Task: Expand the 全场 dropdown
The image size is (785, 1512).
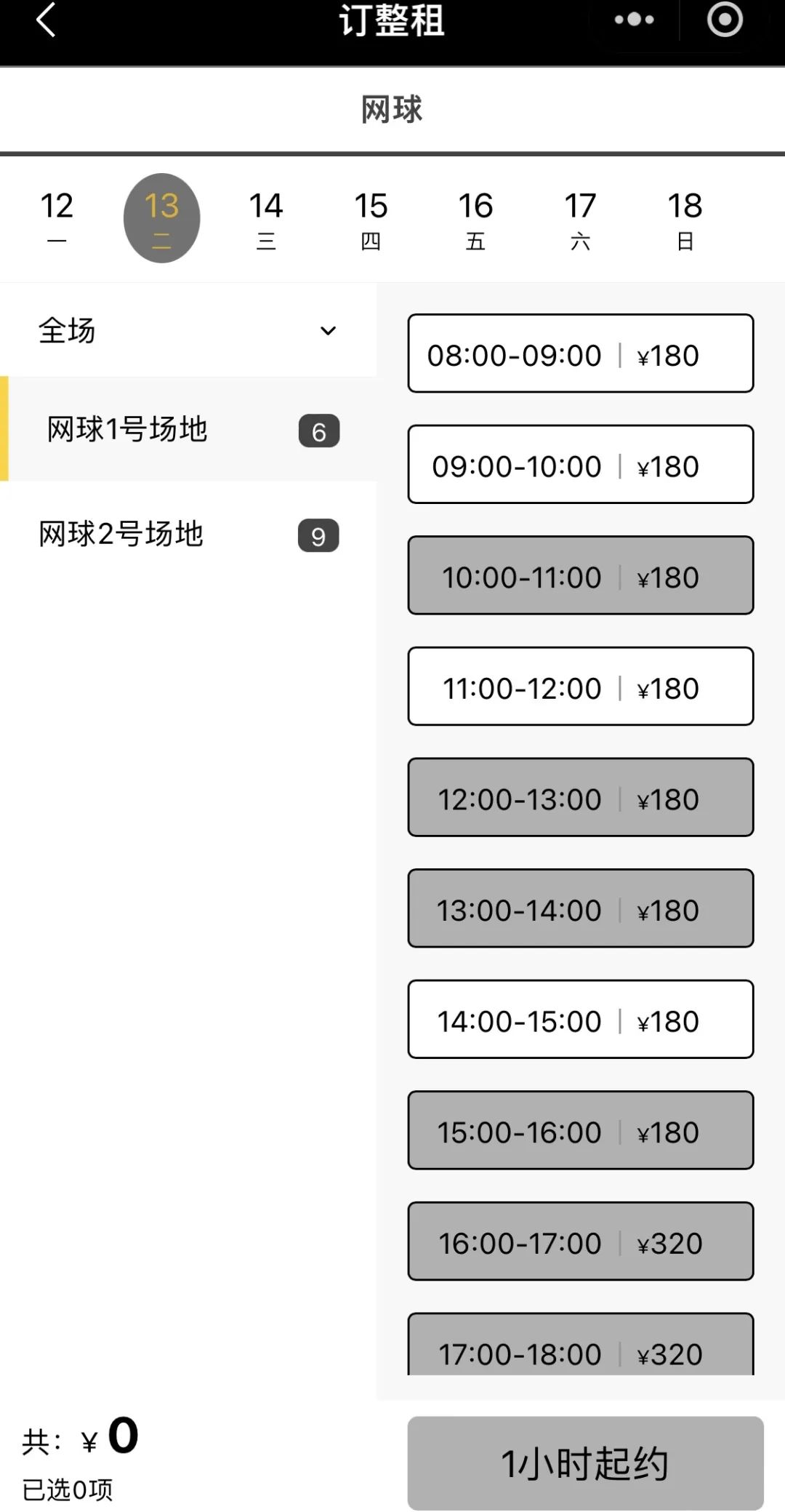Action: pos(188,331)
